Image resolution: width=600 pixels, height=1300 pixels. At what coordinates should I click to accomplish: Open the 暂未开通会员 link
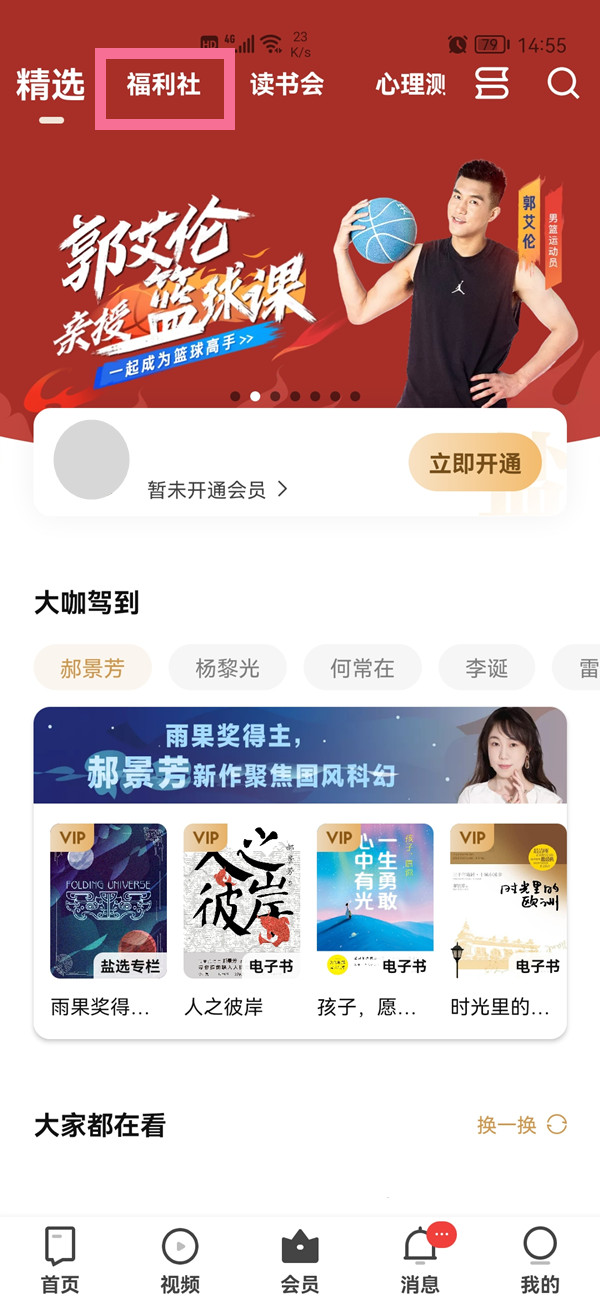click(x=217, y=489)
